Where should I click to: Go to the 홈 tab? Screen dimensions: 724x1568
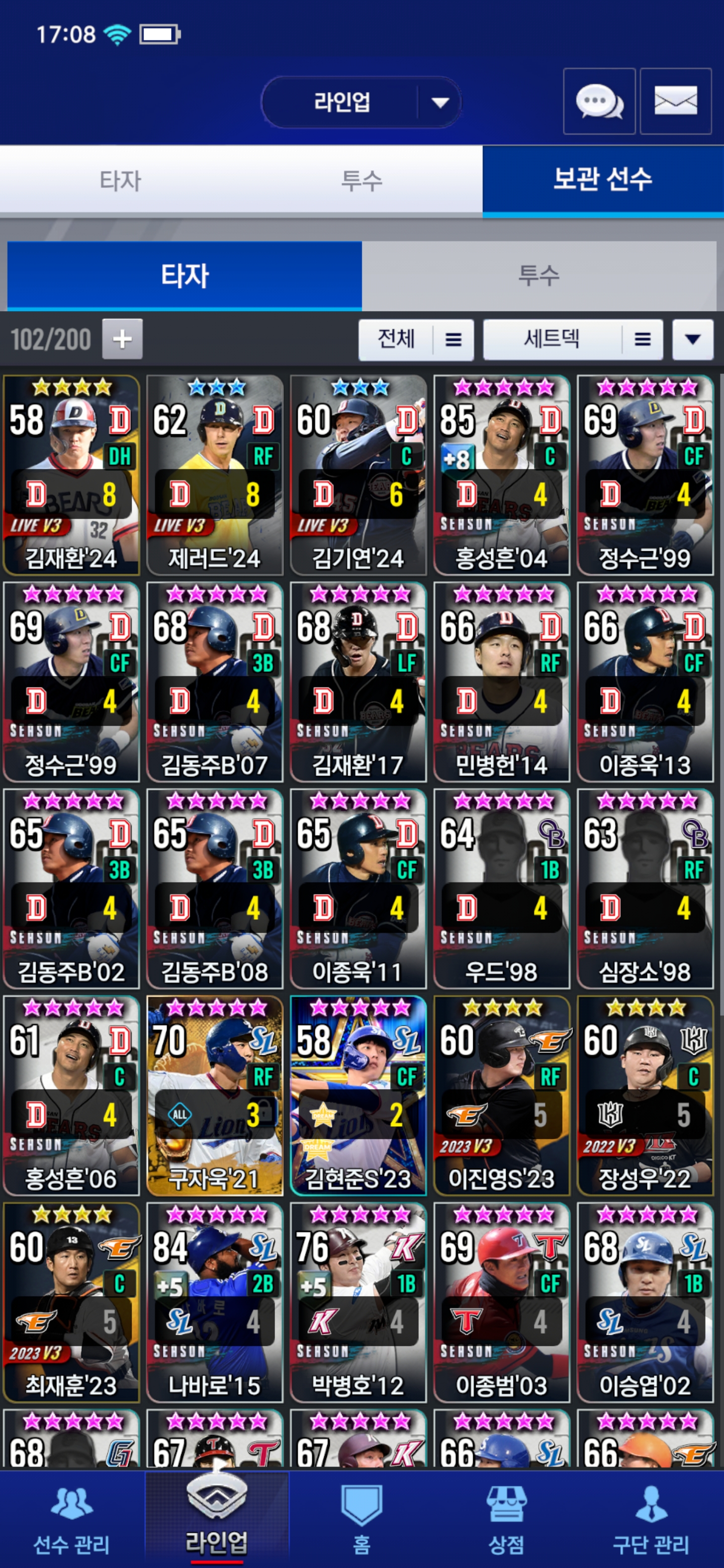[361, 1519]
